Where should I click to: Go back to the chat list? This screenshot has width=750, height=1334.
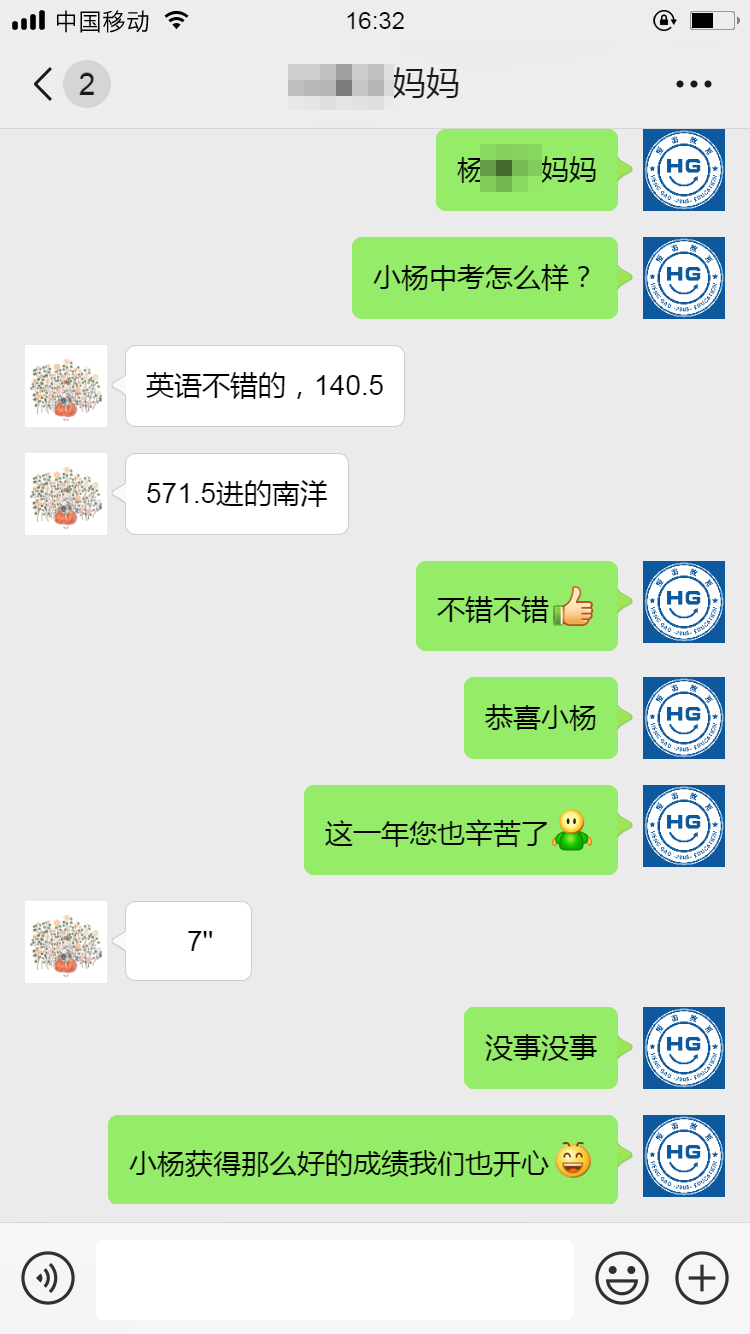tap(44, 84)
